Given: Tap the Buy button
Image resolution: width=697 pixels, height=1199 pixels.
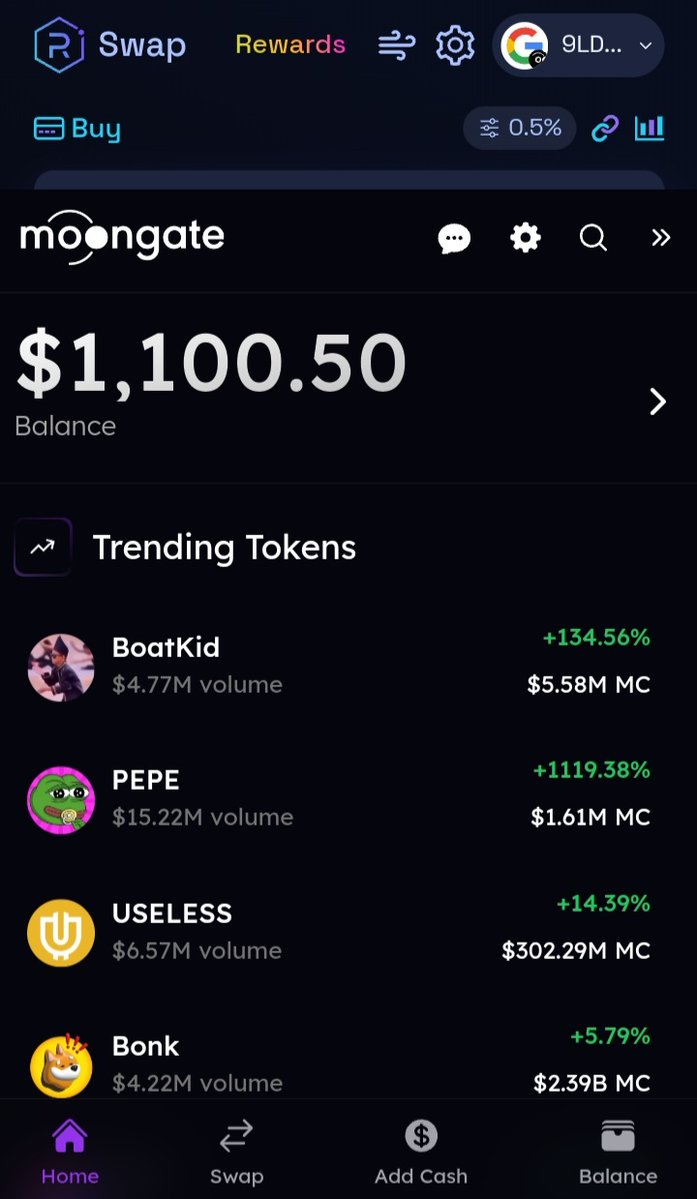Looking at the screenshot, I should point(77,128).
